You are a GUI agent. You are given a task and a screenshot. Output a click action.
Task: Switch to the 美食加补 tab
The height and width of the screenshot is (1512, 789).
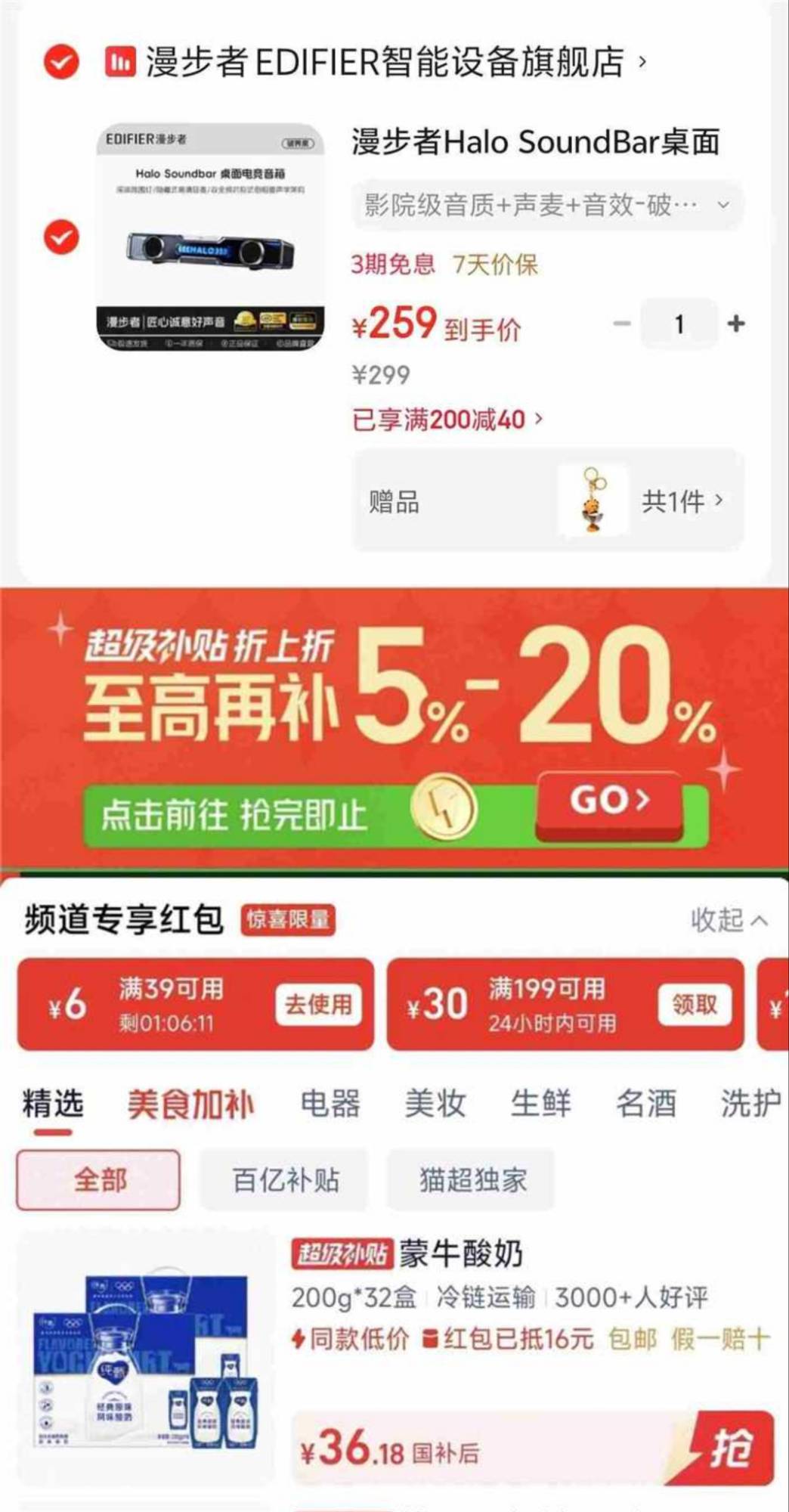click(190, 1105)
